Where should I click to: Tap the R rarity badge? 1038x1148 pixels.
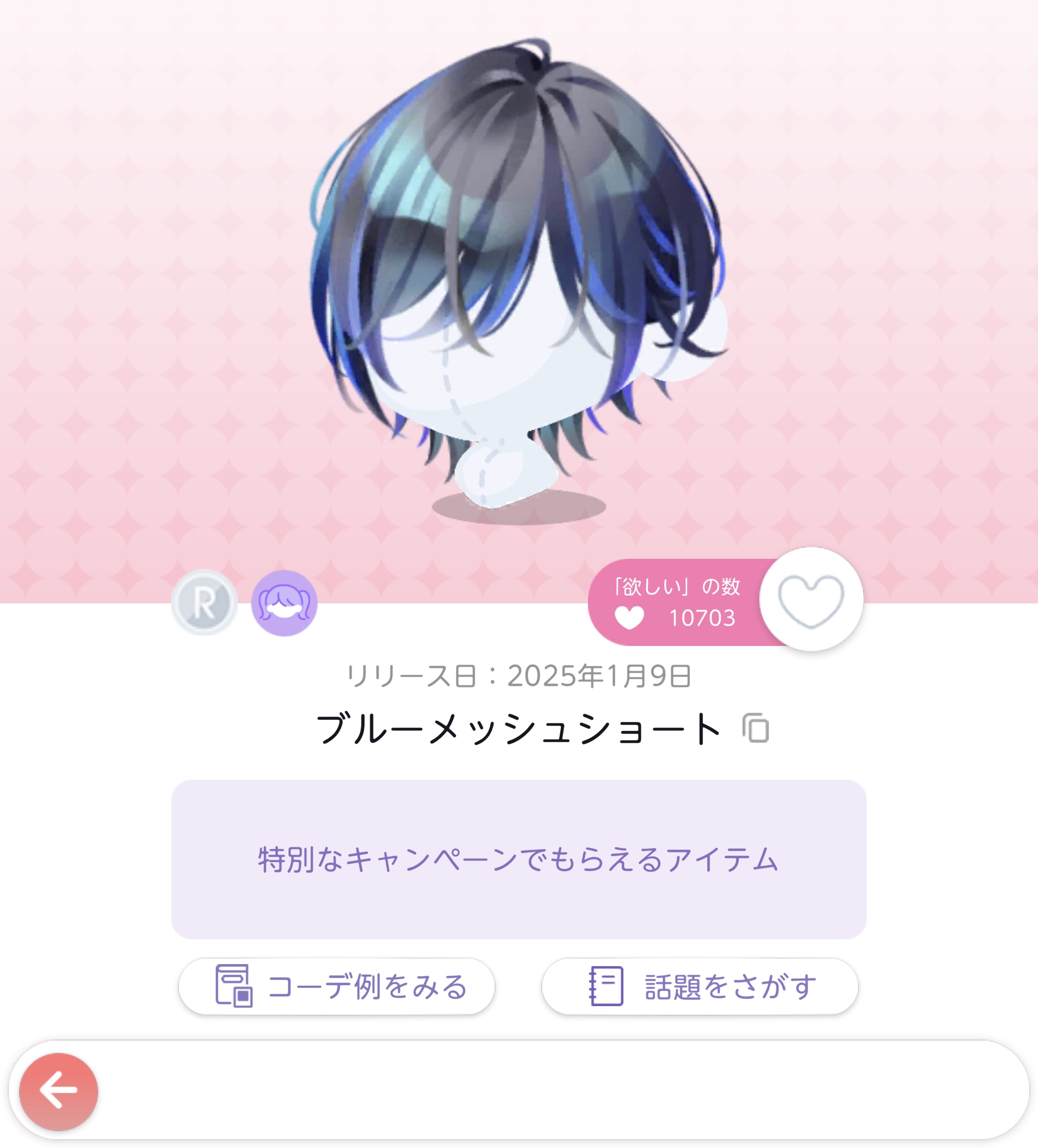coord(204,602)
